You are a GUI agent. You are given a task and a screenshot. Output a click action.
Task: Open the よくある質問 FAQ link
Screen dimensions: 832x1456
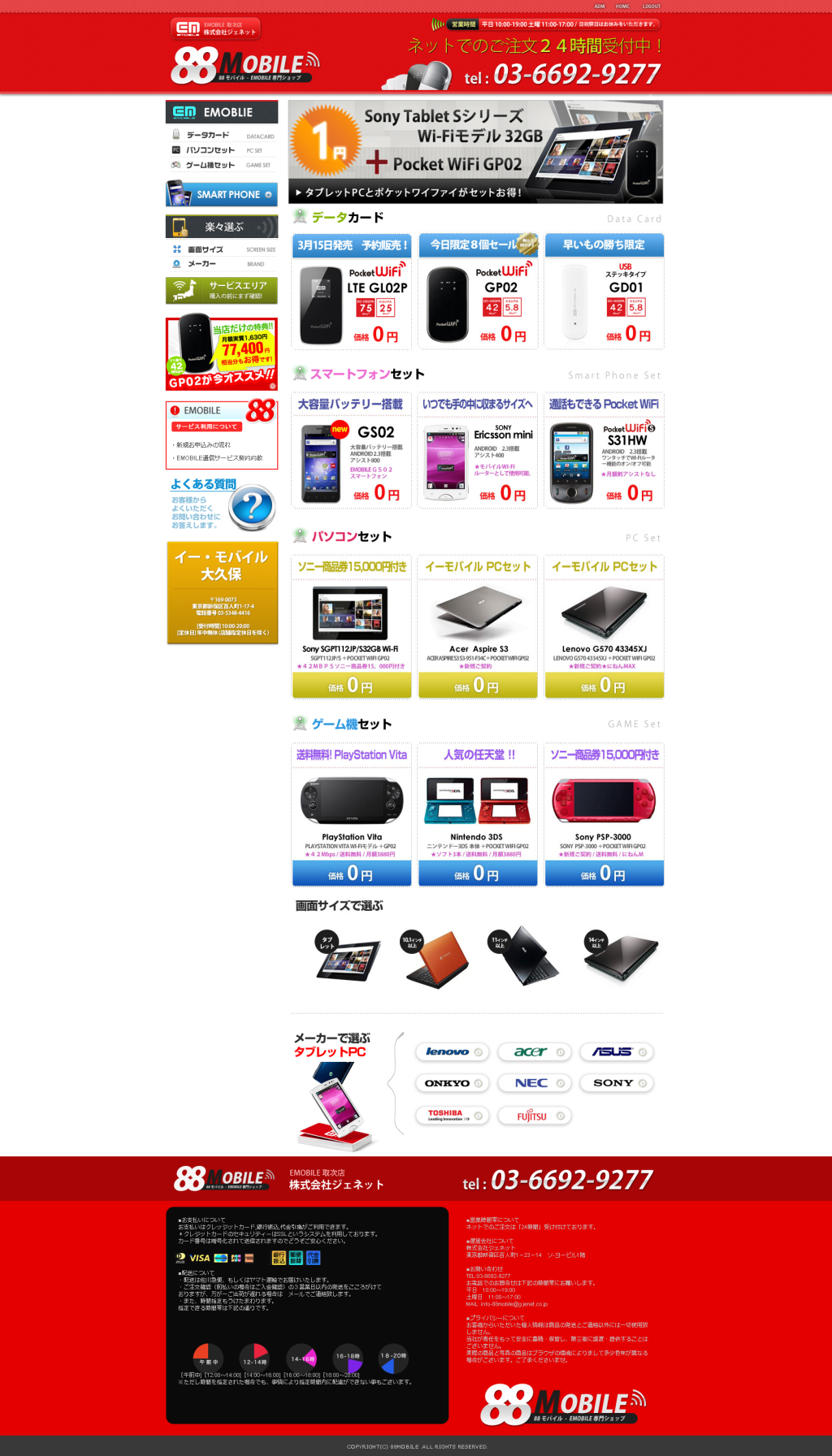click(222, 505)
